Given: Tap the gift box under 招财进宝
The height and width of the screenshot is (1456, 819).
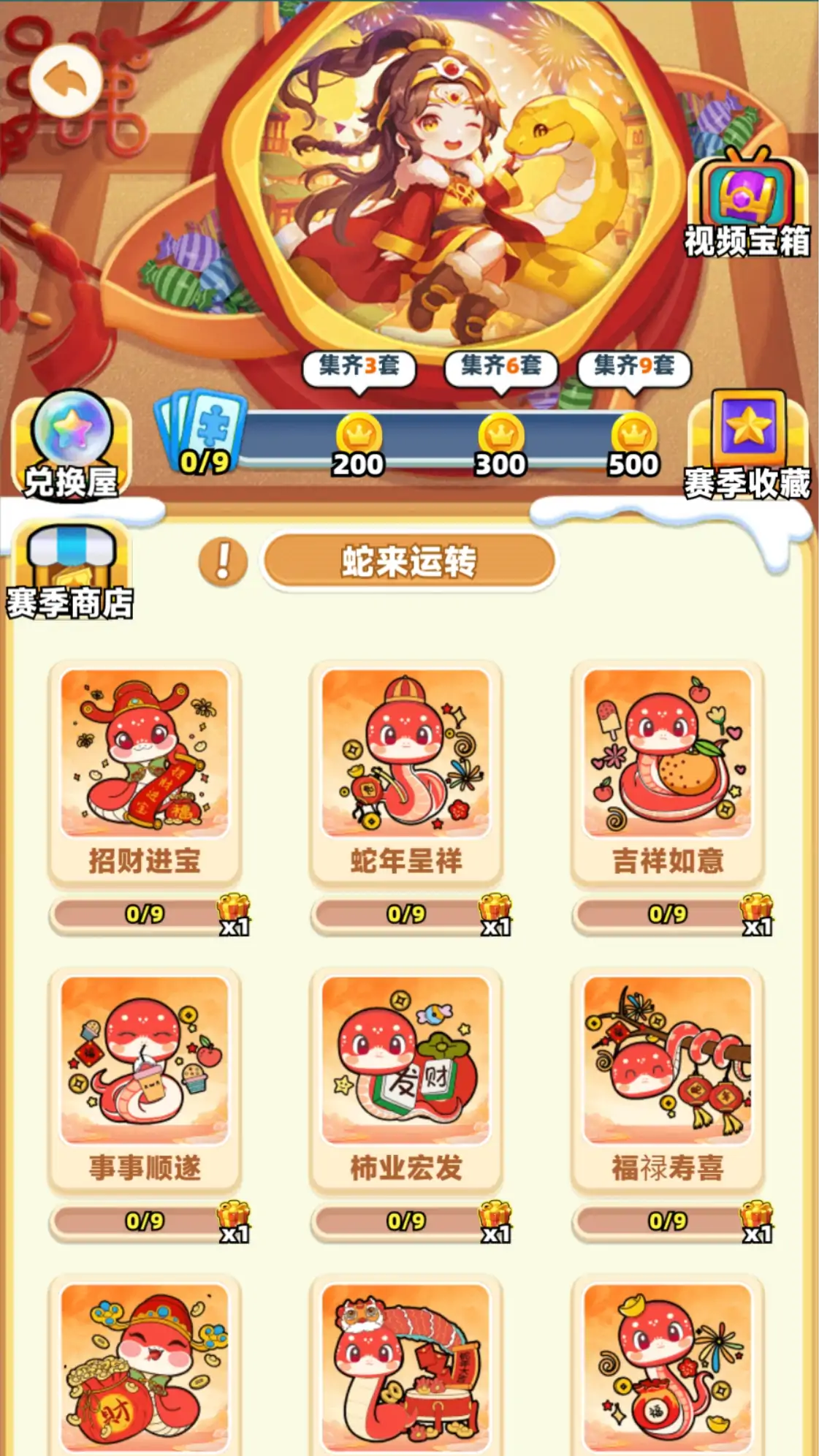Looking at the screenshot, I should coord(234,914).
